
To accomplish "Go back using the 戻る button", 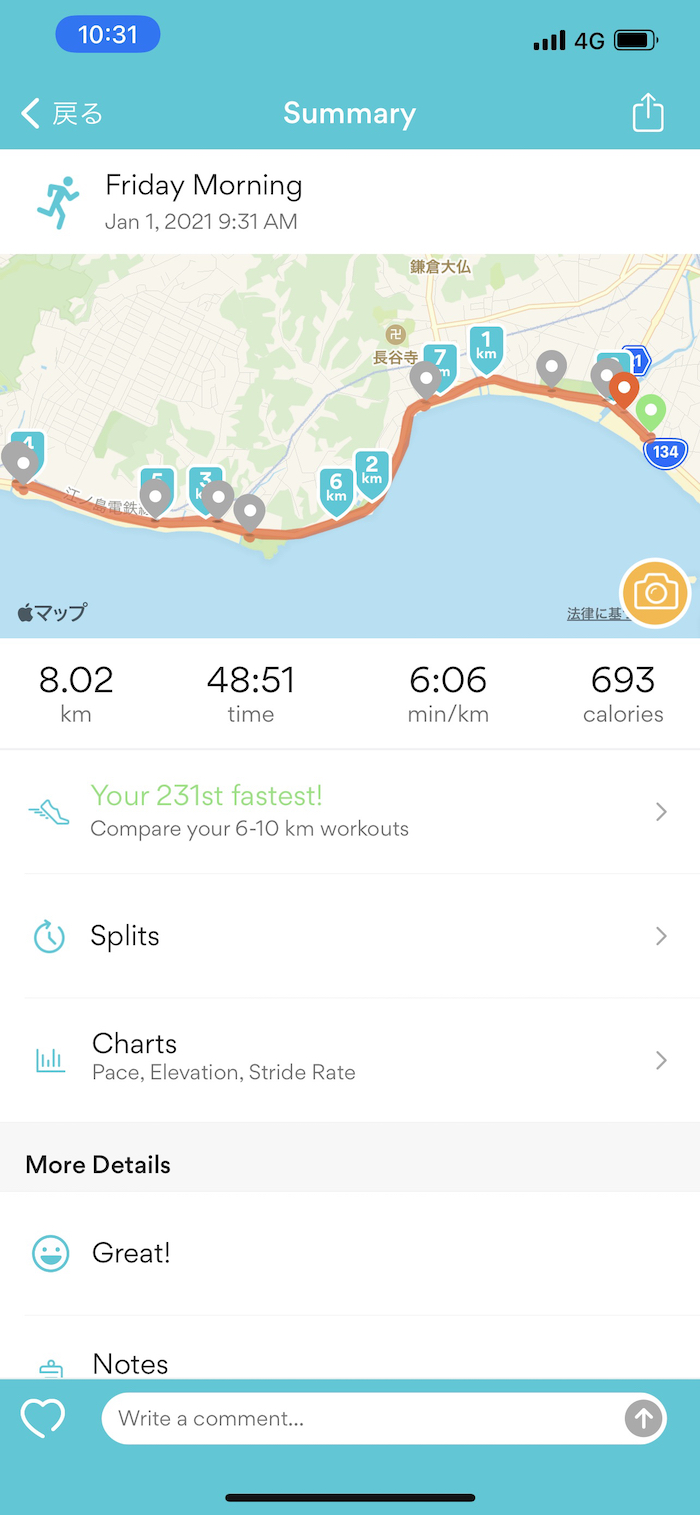I will click(62, 114).
